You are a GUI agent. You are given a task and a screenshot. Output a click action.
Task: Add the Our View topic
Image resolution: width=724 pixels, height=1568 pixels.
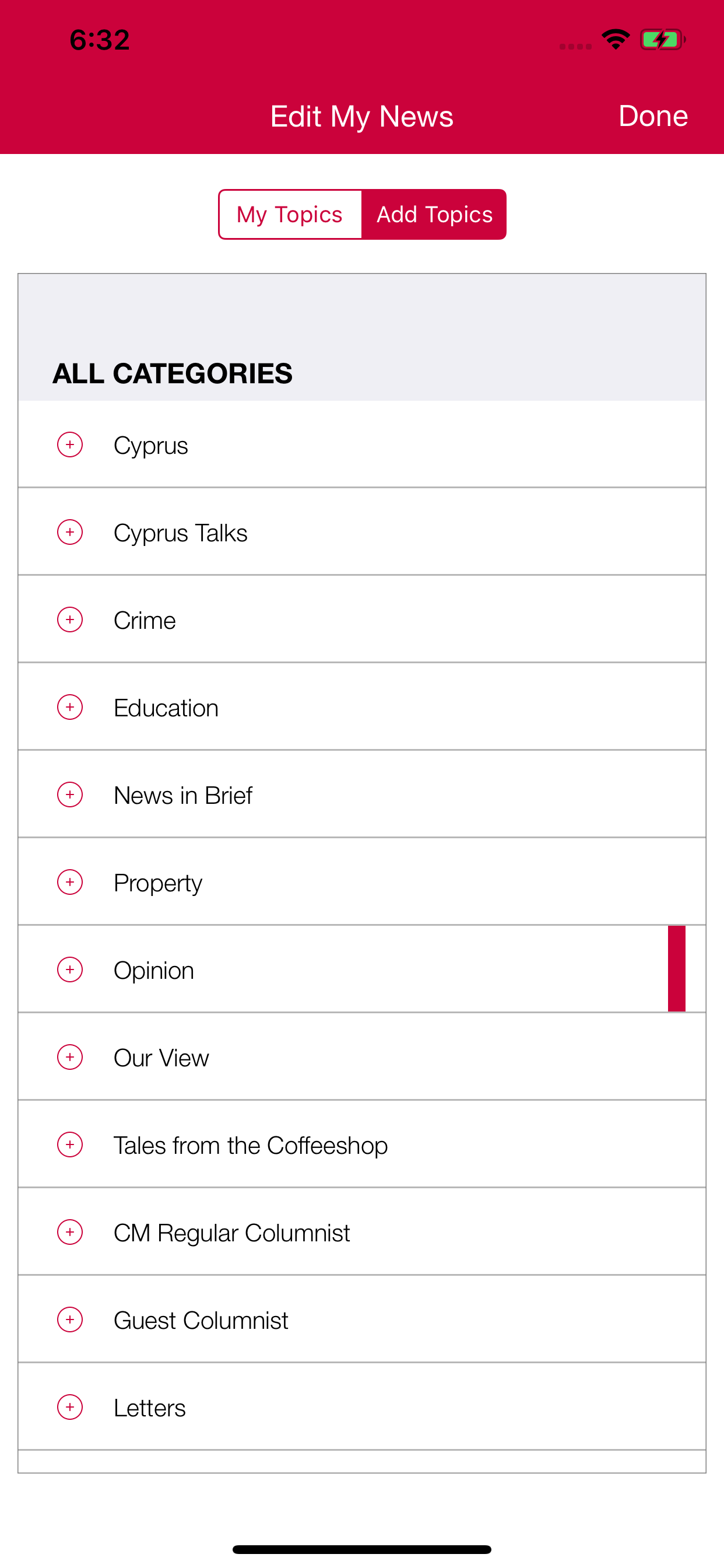tap(70, 1058)
